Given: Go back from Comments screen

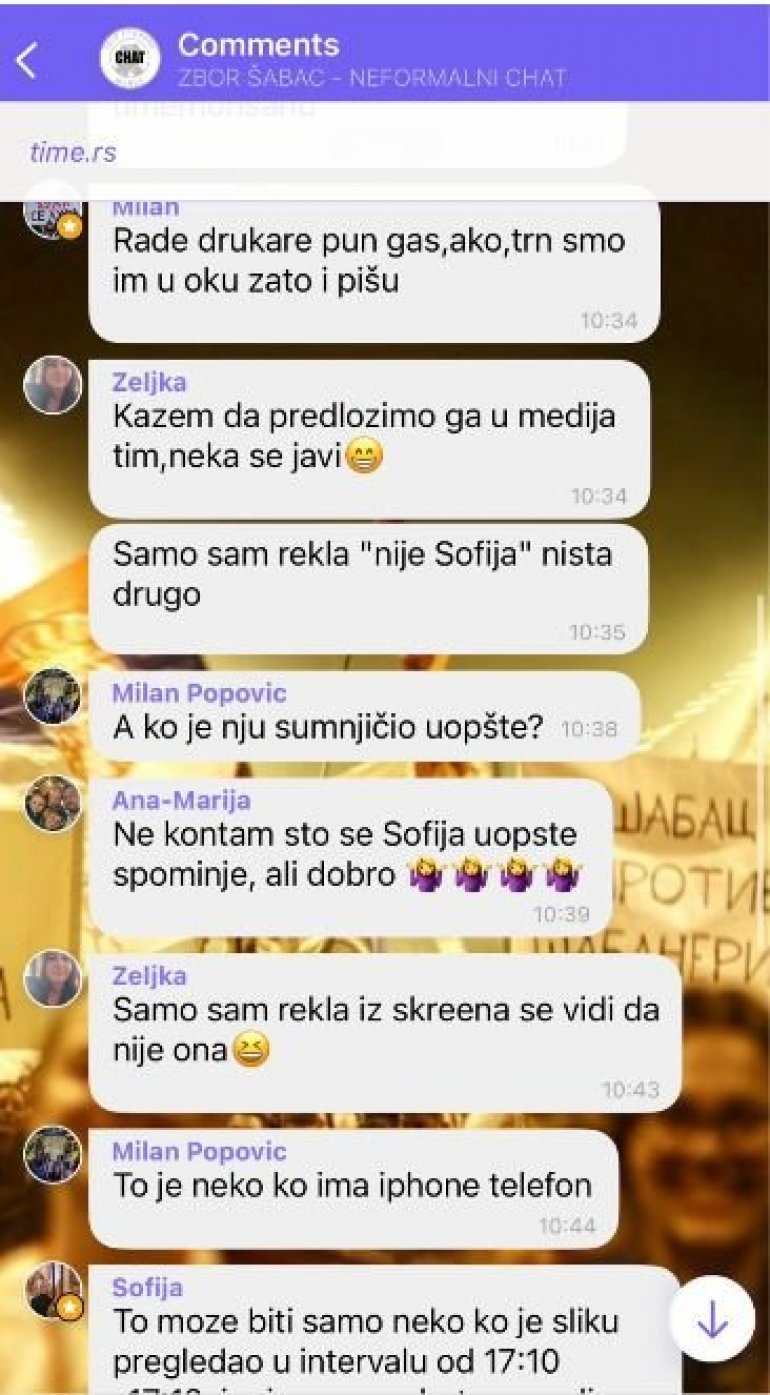Looking at the screenshot, I should click(x=27, y=60).
